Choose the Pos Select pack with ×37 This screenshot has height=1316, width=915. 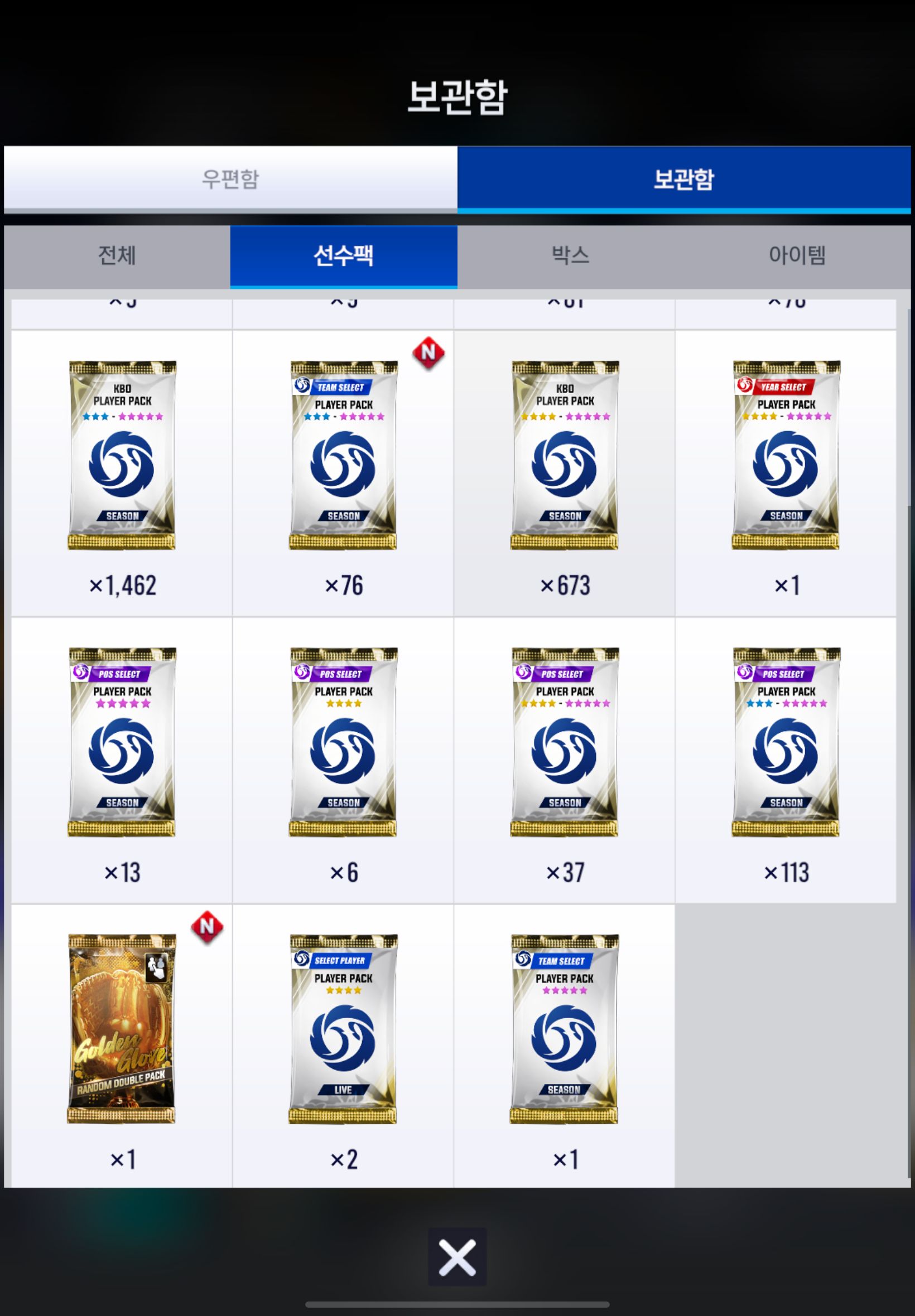[565, 742]
